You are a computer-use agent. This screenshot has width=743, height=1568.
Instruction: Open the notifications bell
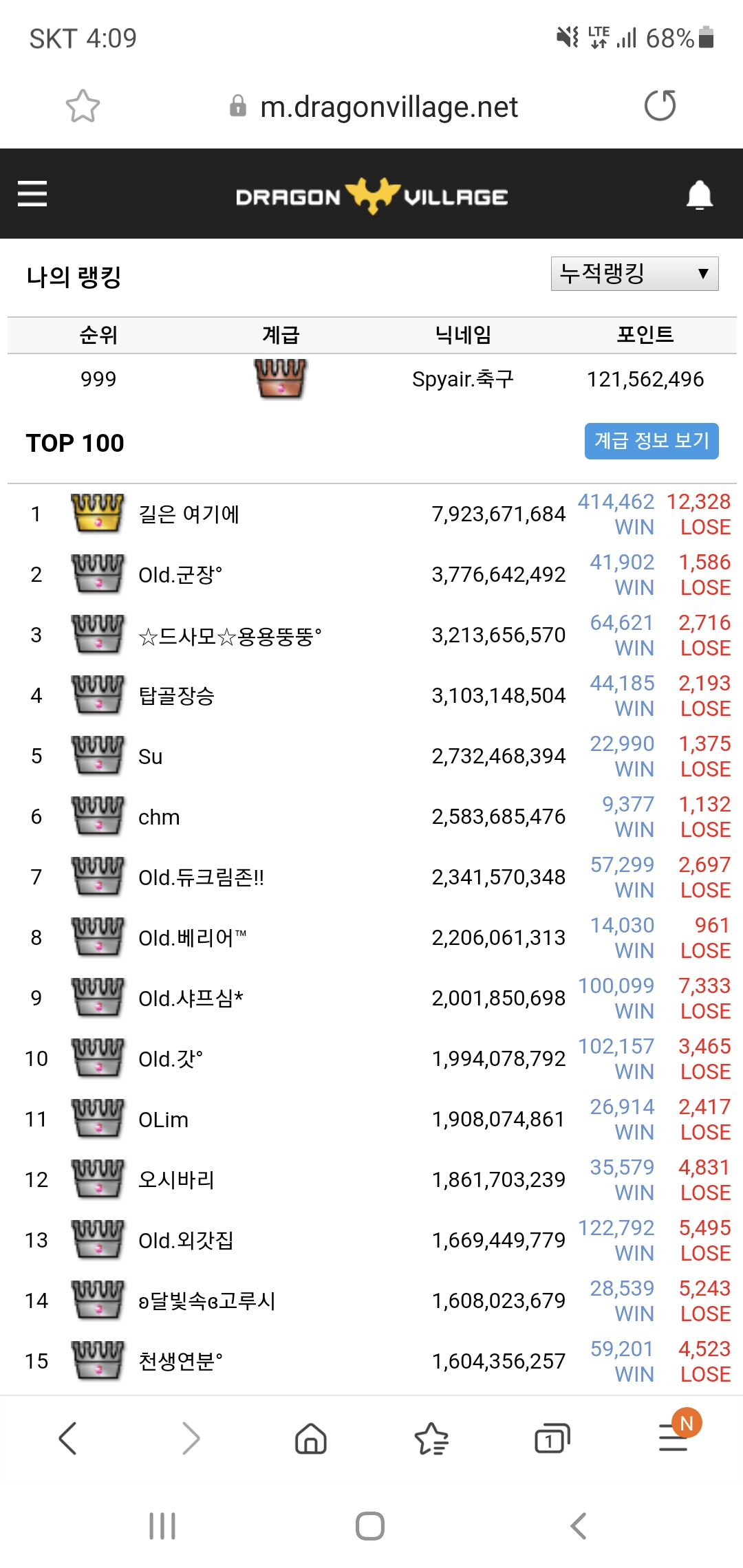700,195
